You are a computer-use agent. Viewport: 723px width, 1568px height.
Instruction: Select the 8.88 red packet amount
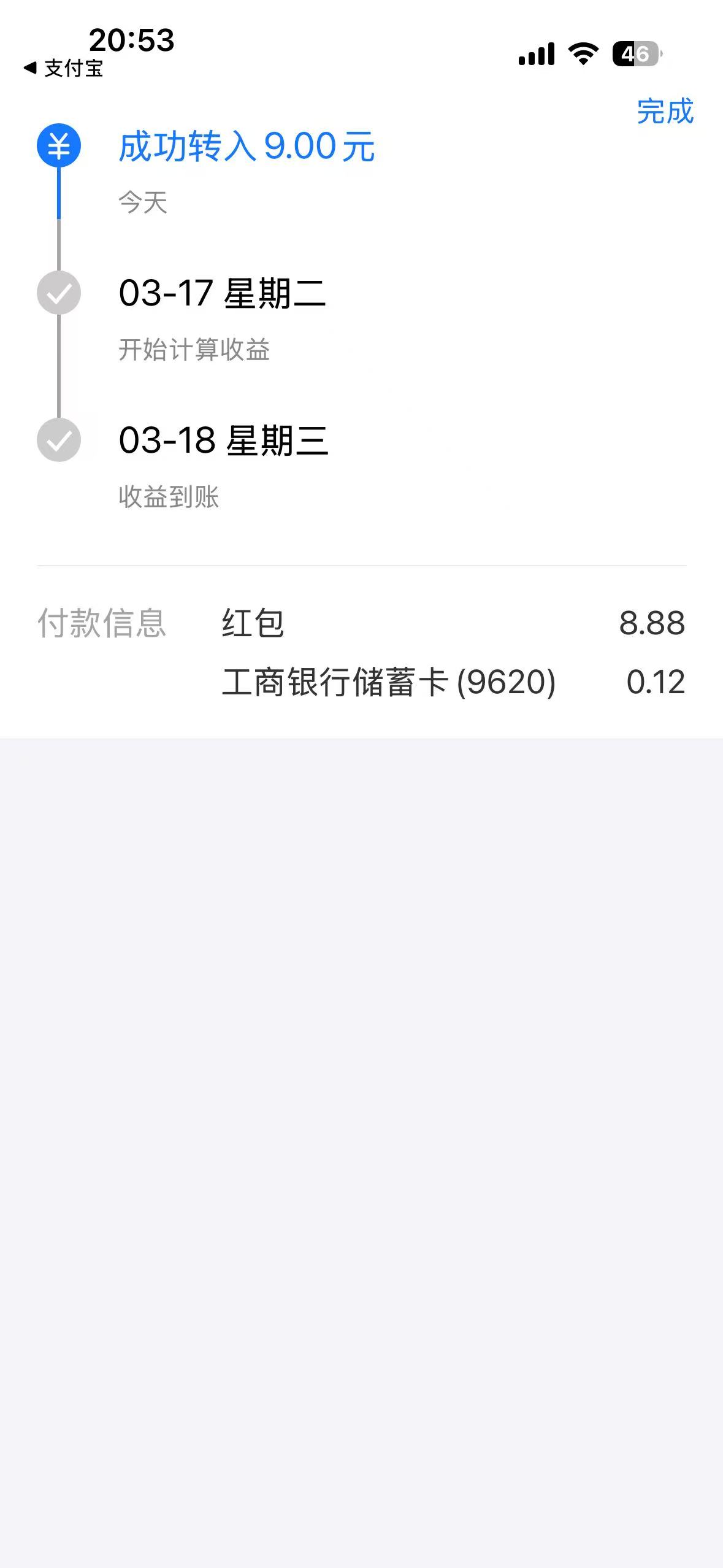653,623
